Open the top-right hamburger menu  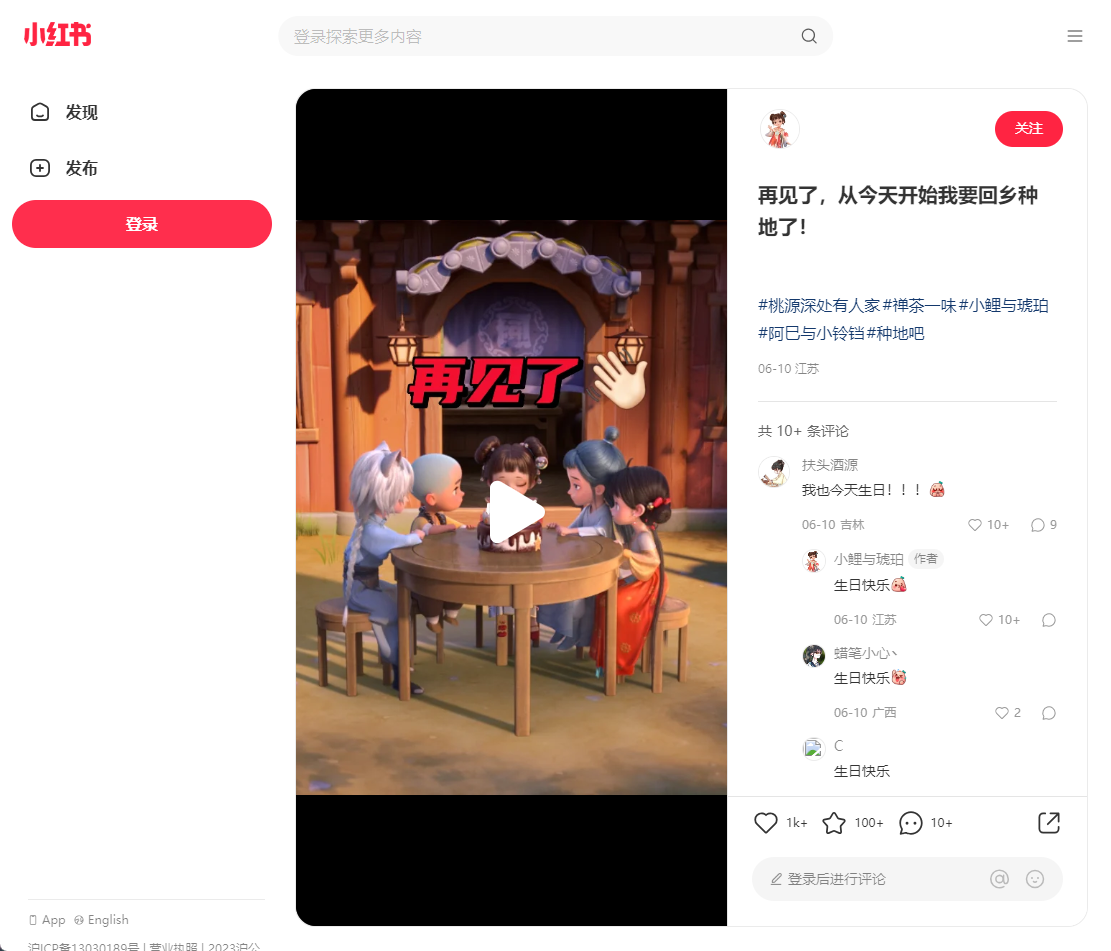(x=1075, y=37)
